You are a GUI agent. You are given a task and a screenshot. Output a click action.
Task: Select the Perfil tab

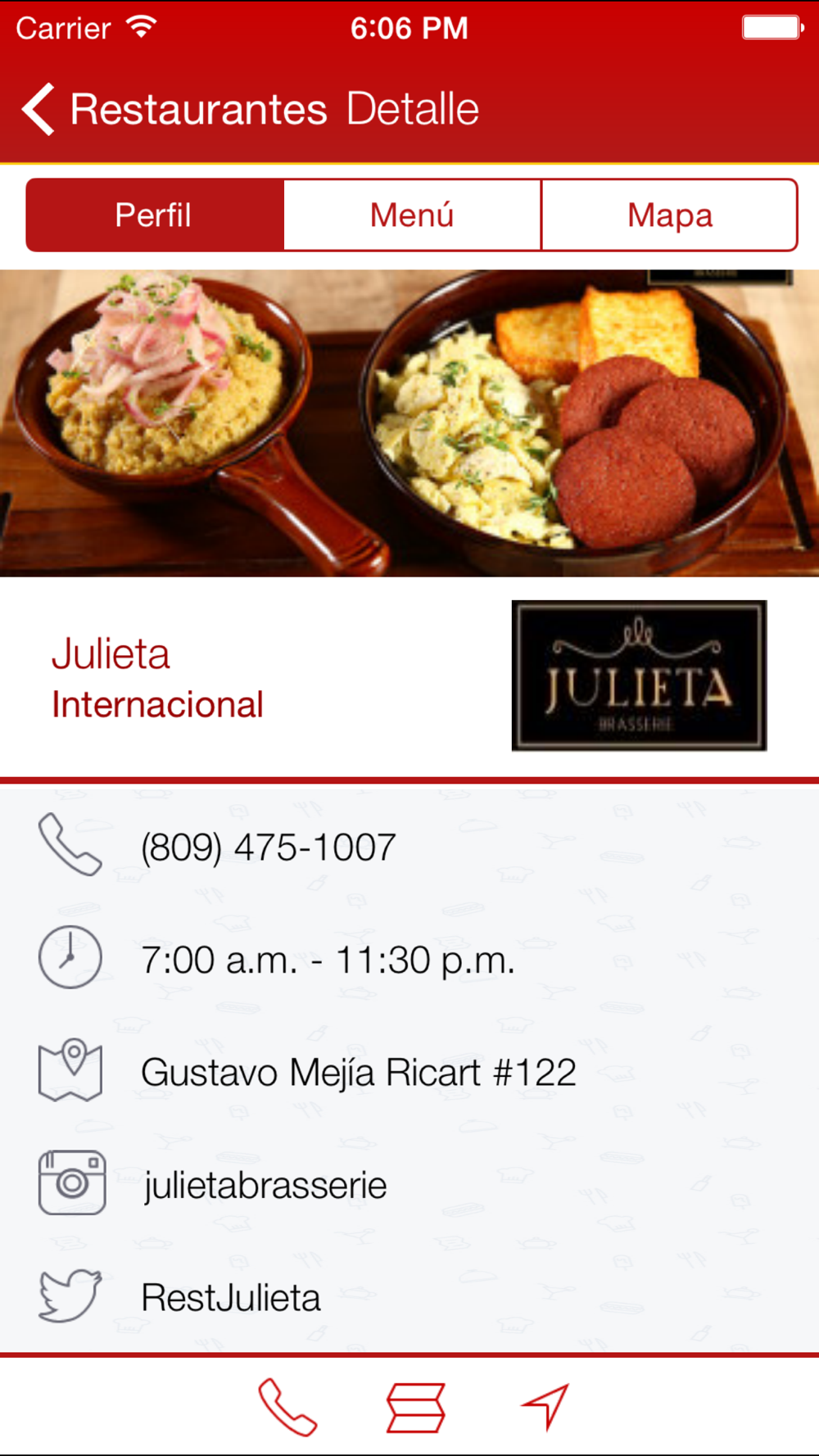[155, 215]
